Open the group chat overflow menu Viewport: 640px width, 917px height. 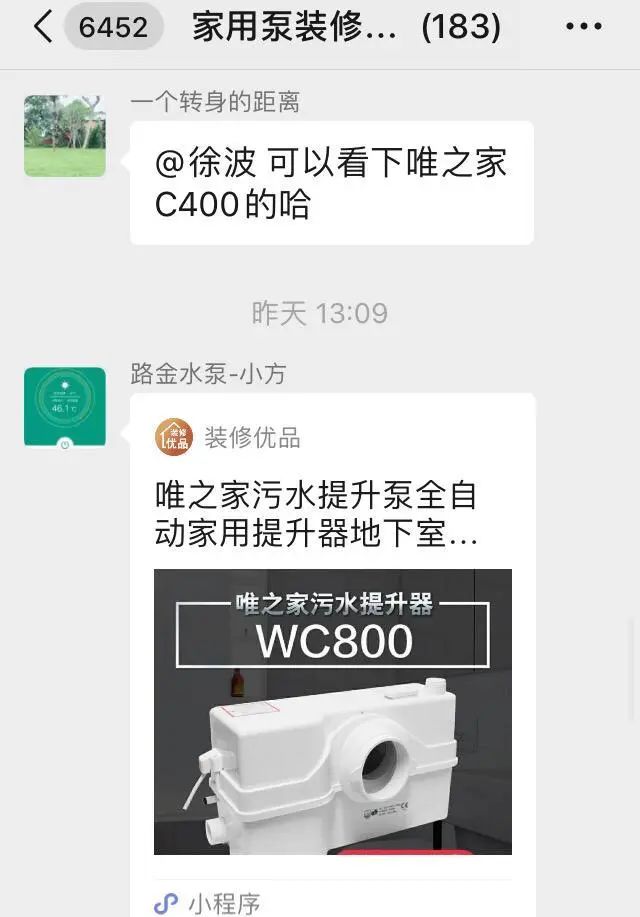click(583, 27)
